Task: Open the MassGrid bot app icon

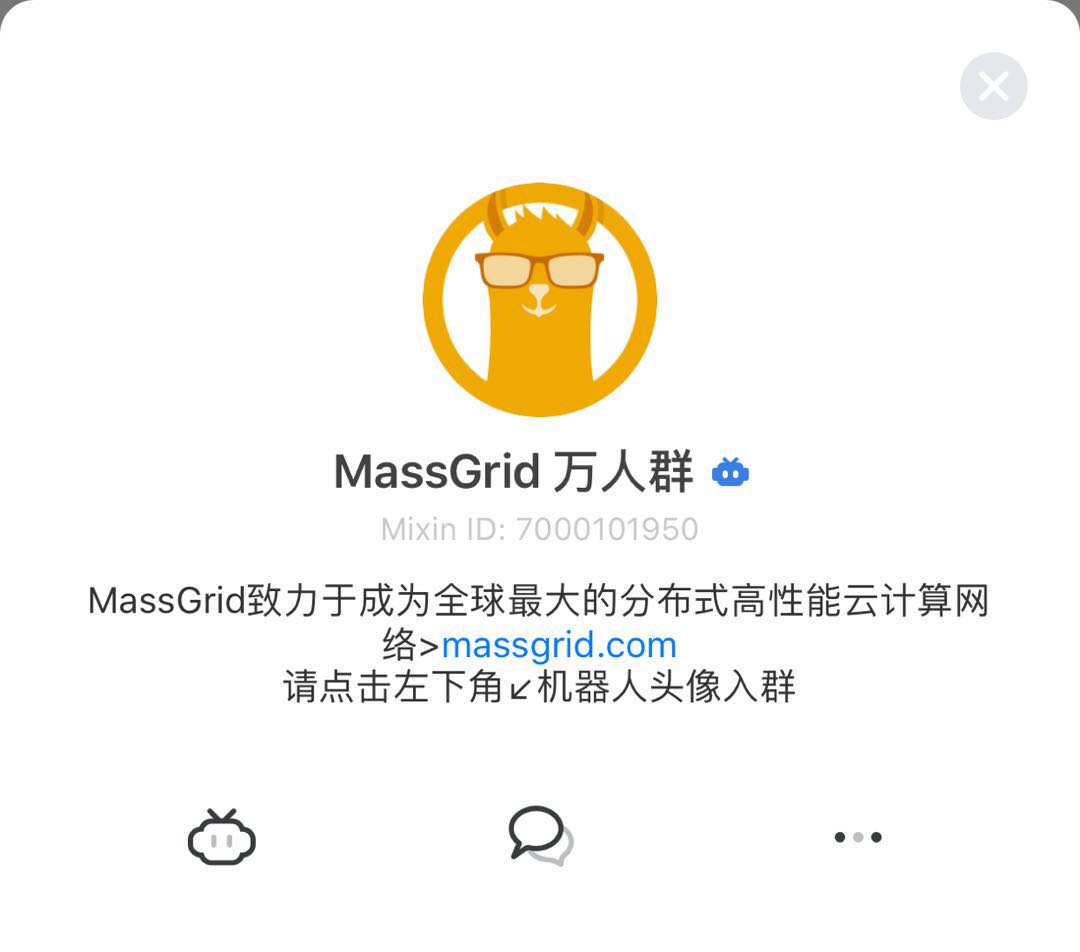Action: (x=222, y=837)
